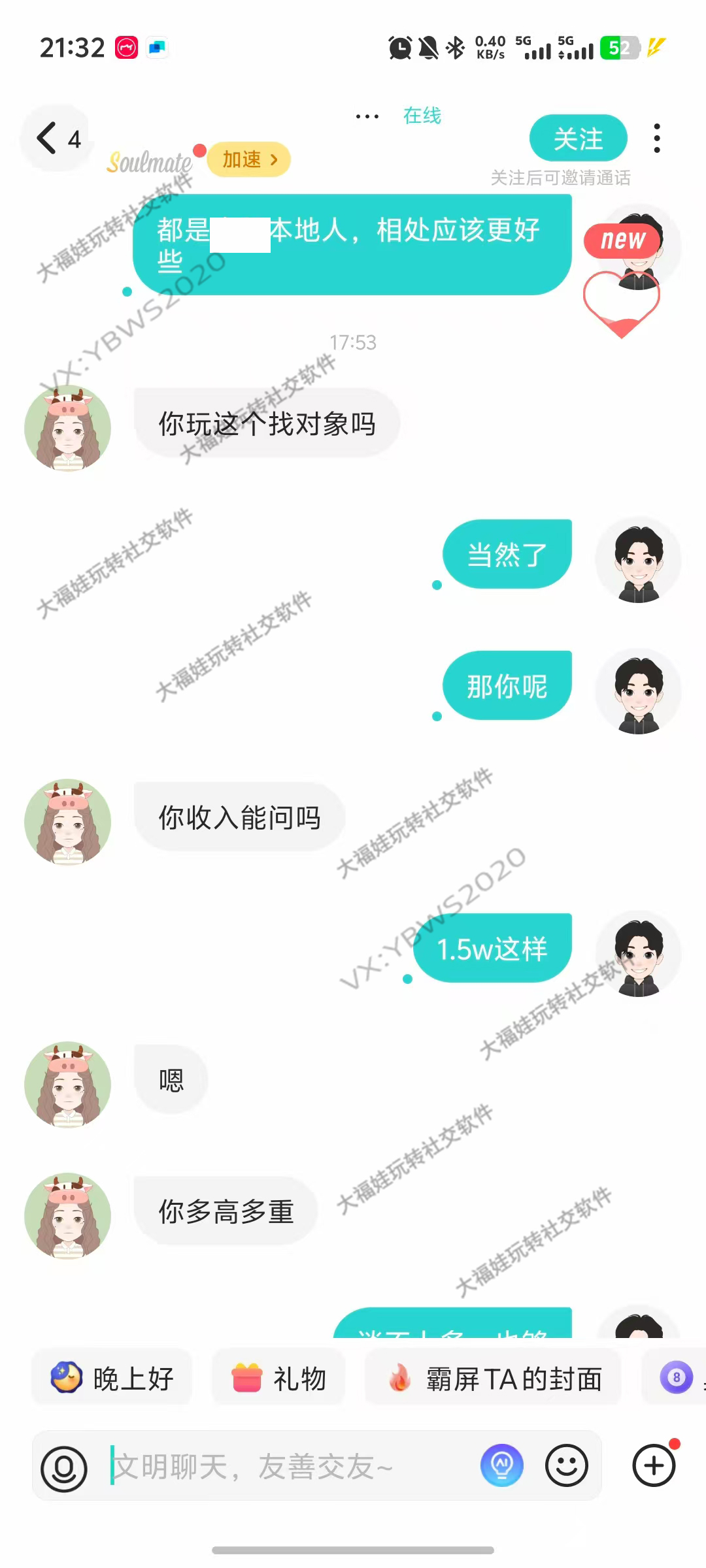
Task: Tap the 加速 Soulmate boost chip
Action: coord(249,159)
